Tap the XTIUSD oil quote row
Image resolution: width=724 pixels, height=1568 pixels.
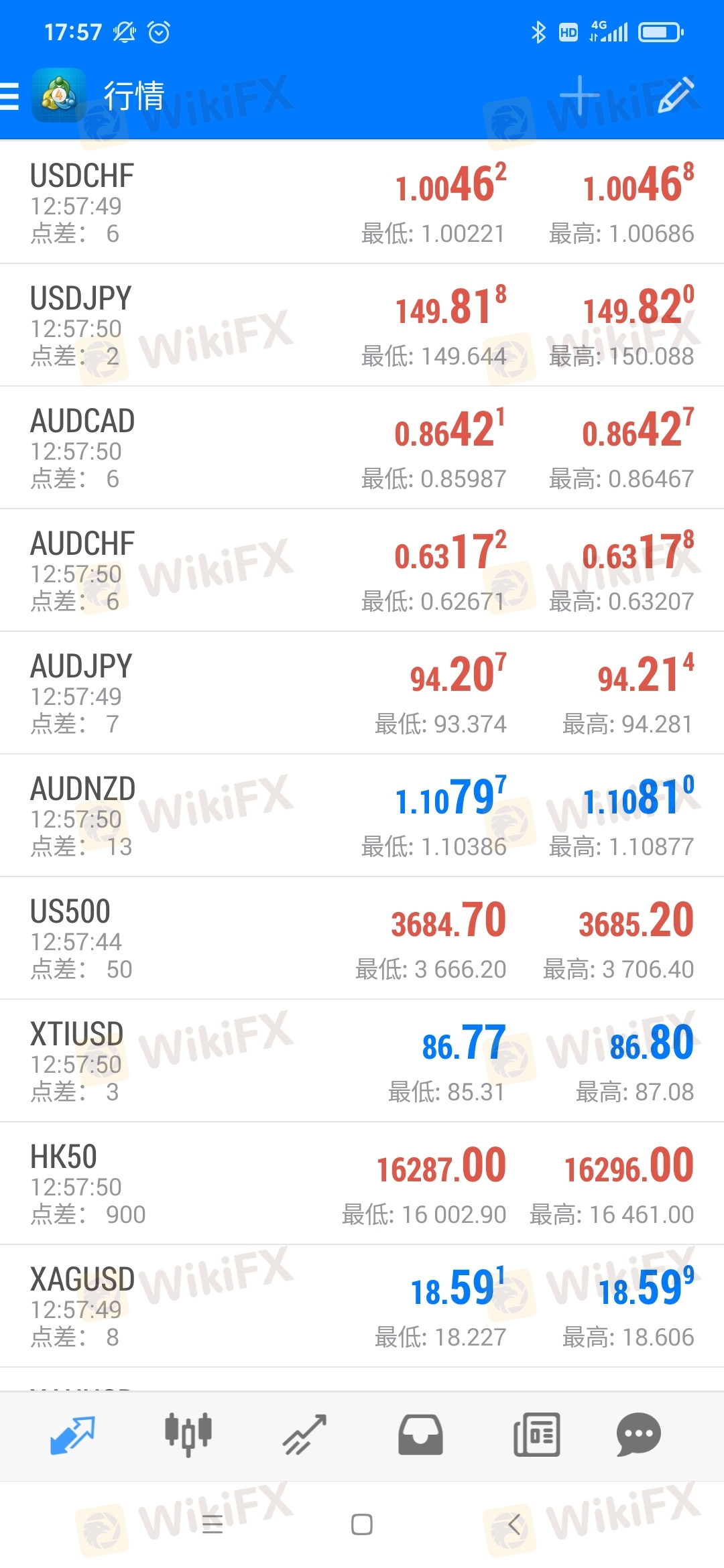pos(362,1061)
